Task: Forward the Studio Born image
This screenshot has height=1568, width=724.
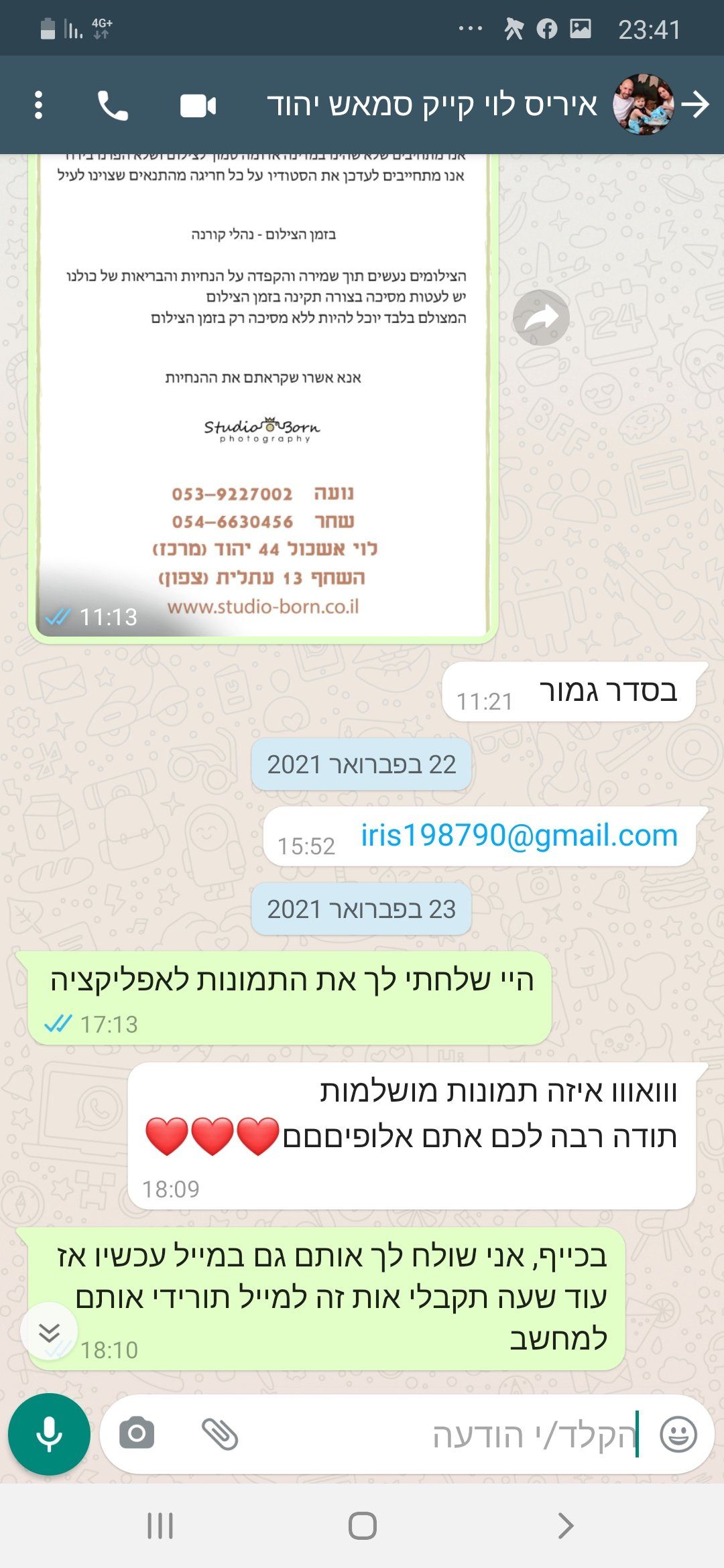Action: (541, 318)
